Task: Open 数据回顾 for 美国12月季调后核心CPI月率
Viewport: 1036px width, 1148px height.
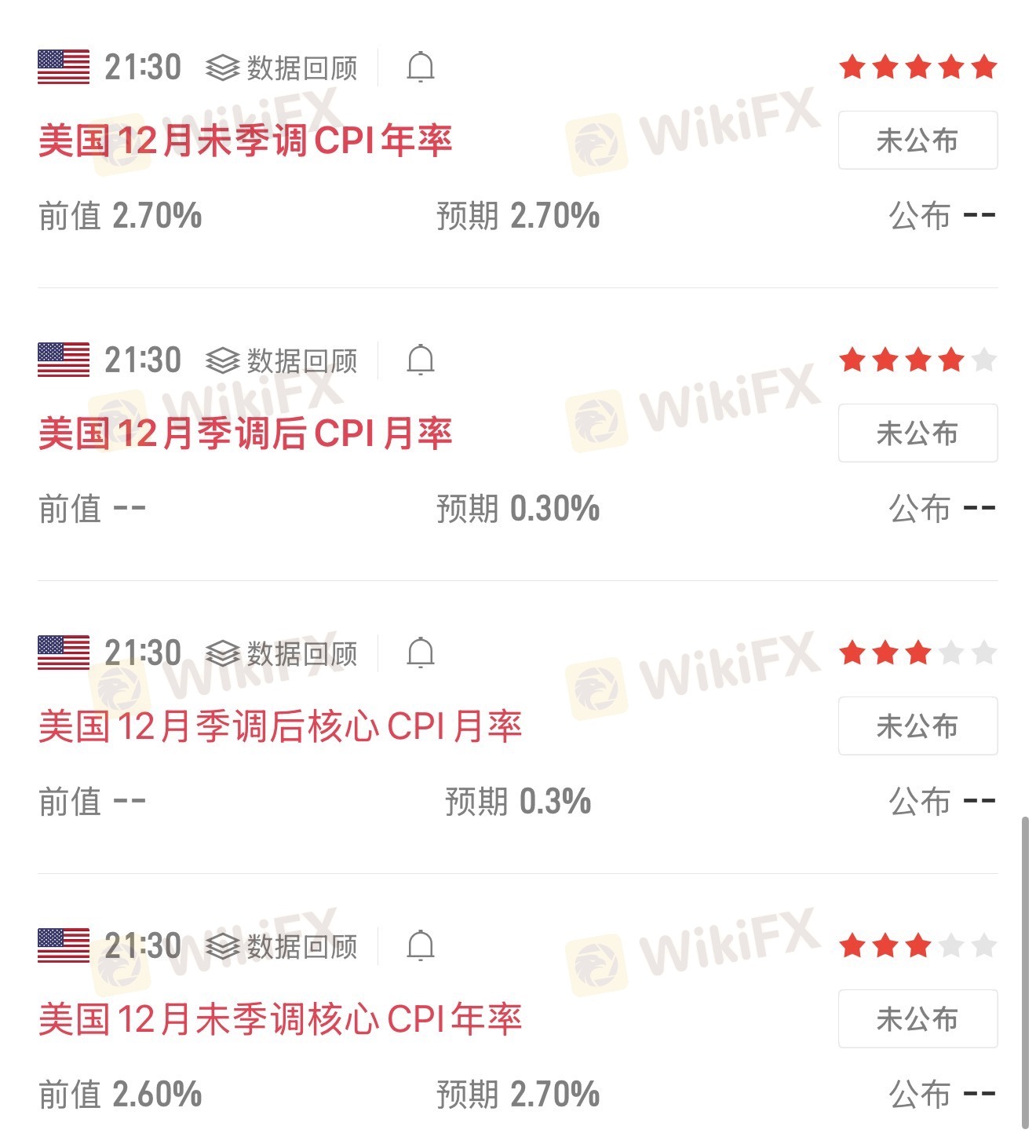Action: click(x=282, y=653)
